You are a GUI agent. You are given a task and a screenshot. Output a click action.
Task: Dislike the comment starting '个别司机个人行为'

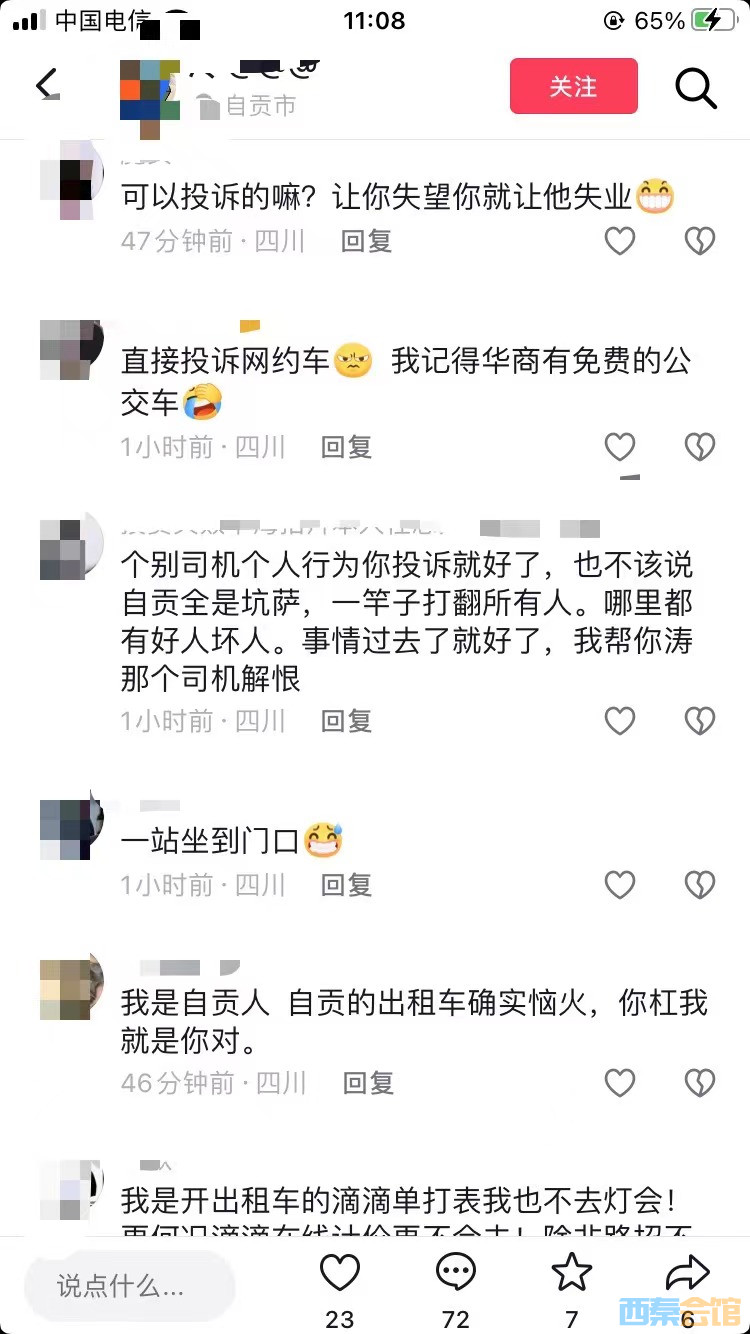[x=699, y=720]
